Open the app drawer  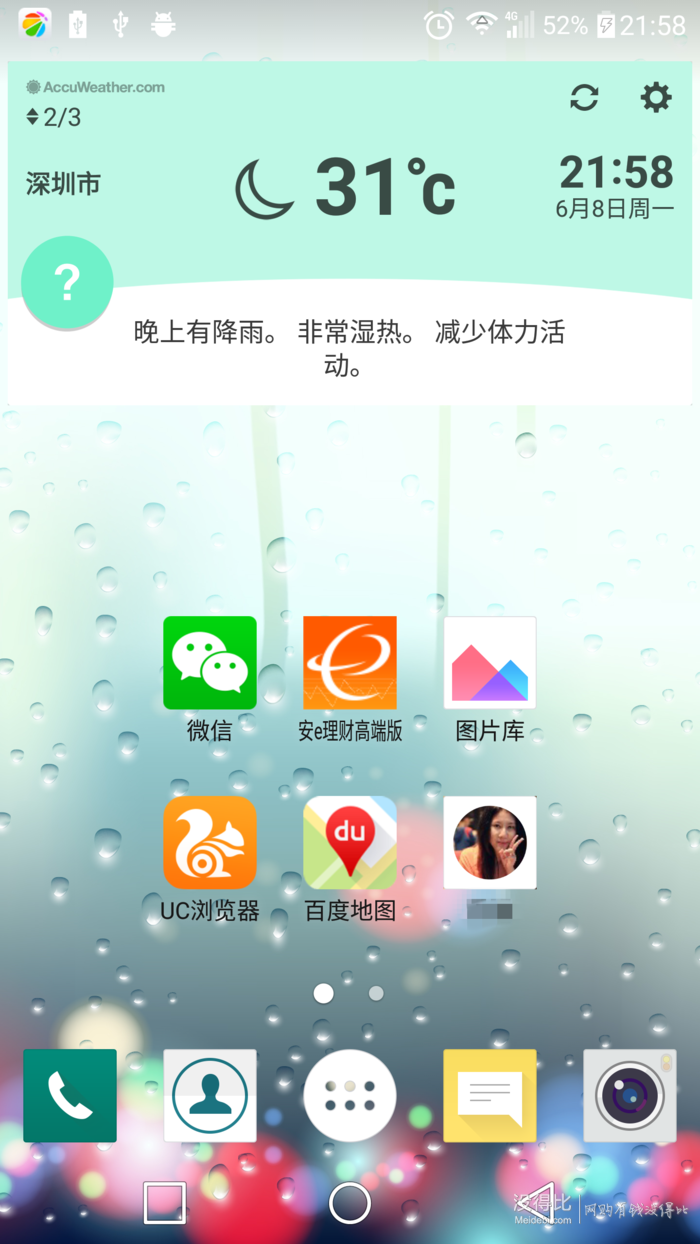[x=350, y=1095]
